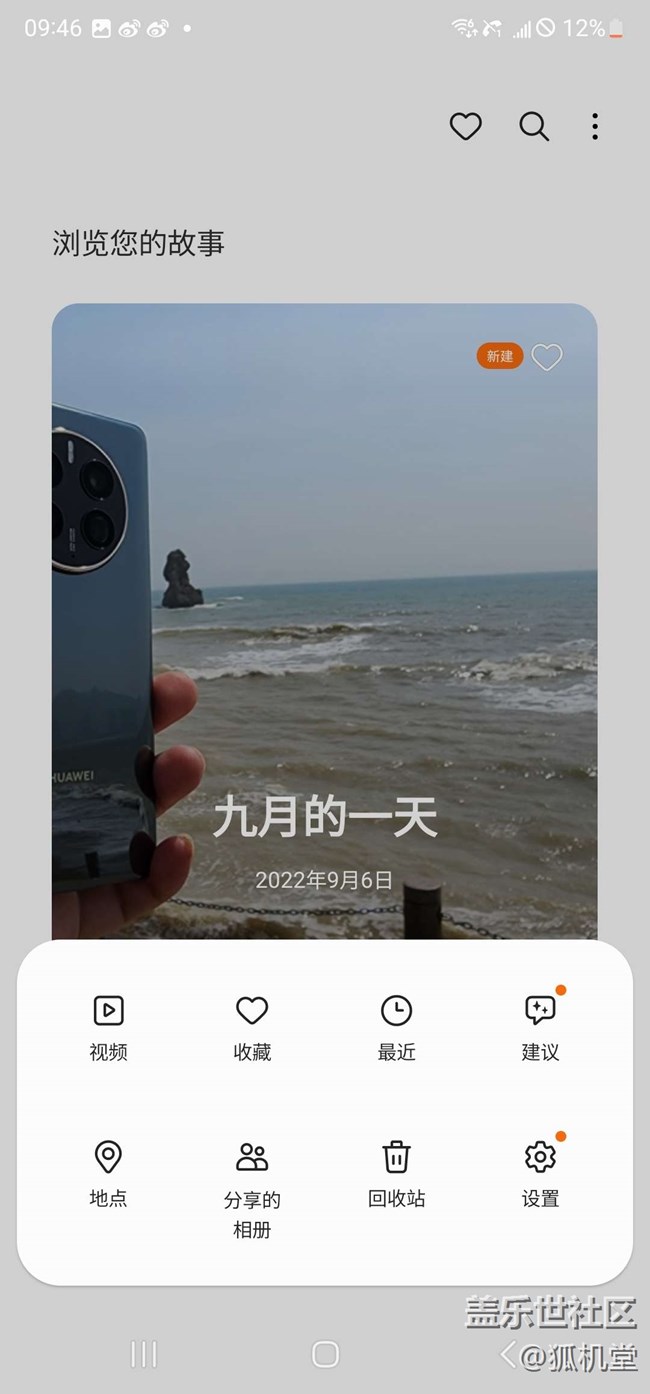Open 地点 locations
Viewport: 650px width, 1394px height.
click(x=108, y=1173)
